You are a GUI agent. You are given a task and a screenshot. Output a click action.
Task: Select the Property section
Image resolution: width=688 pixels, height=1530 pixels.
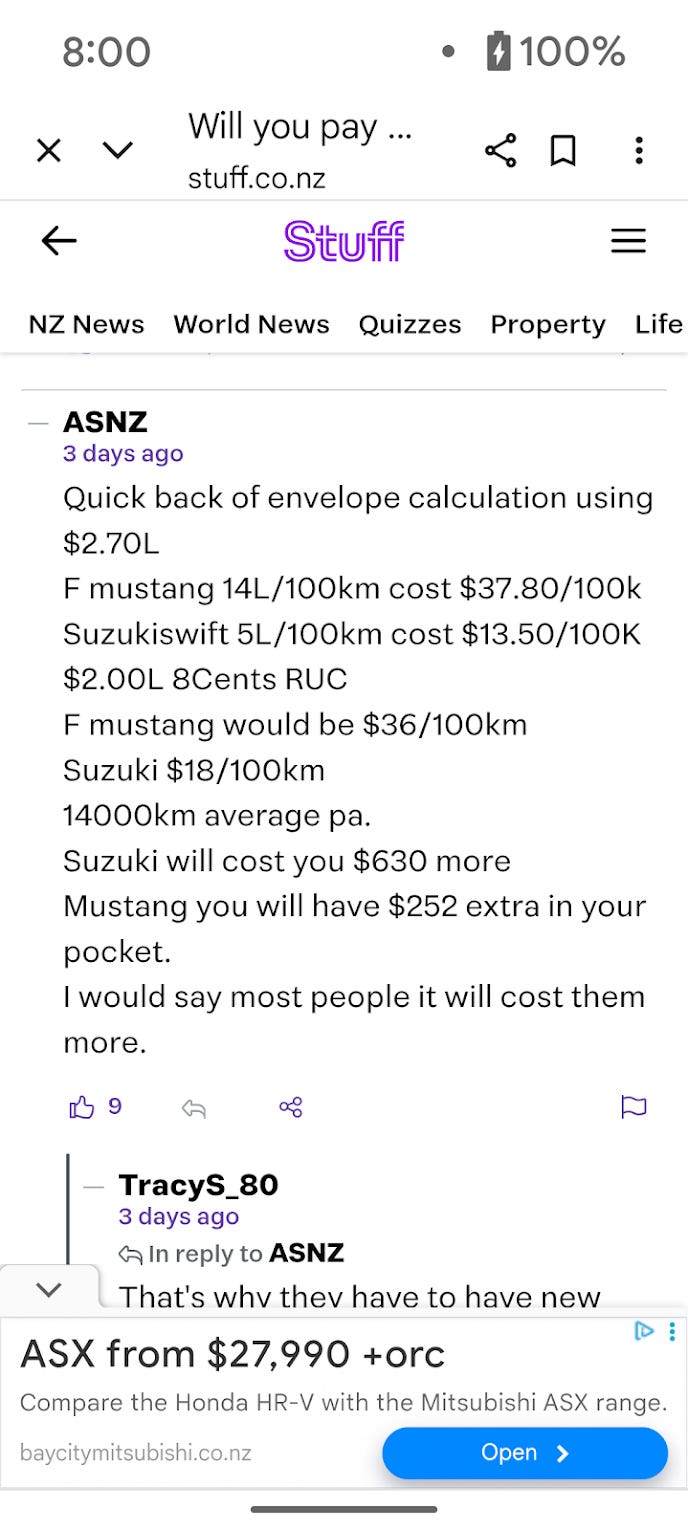pyautogui.click(x=548, y=325)
